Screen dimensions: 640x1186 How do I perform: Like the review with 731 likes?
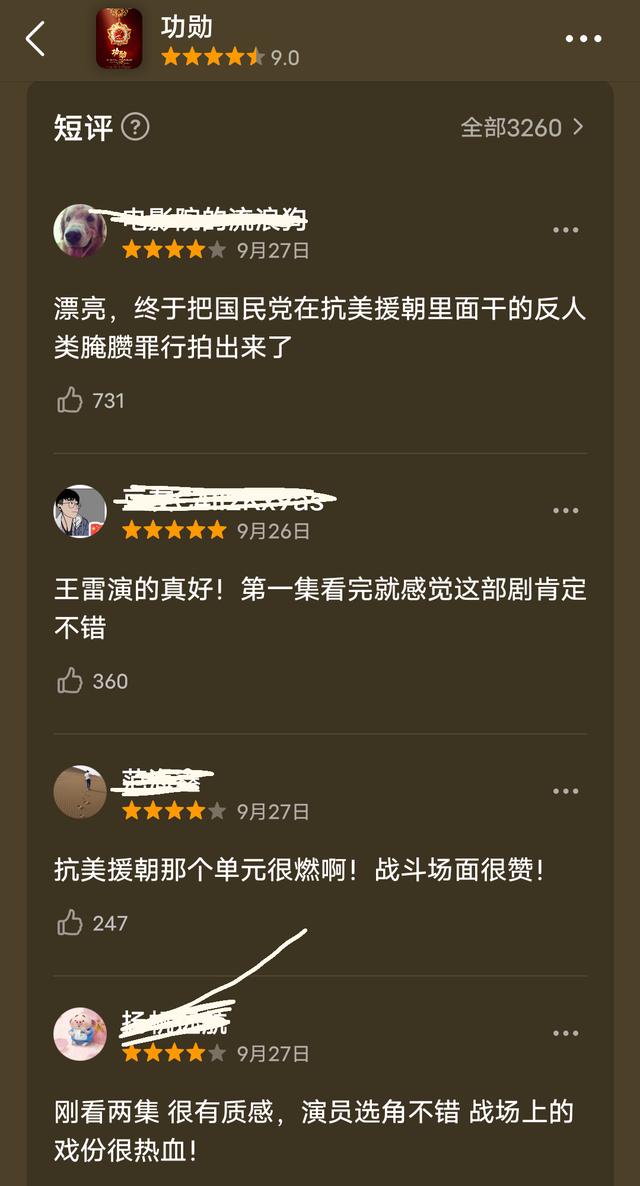[x=70, y=401]
